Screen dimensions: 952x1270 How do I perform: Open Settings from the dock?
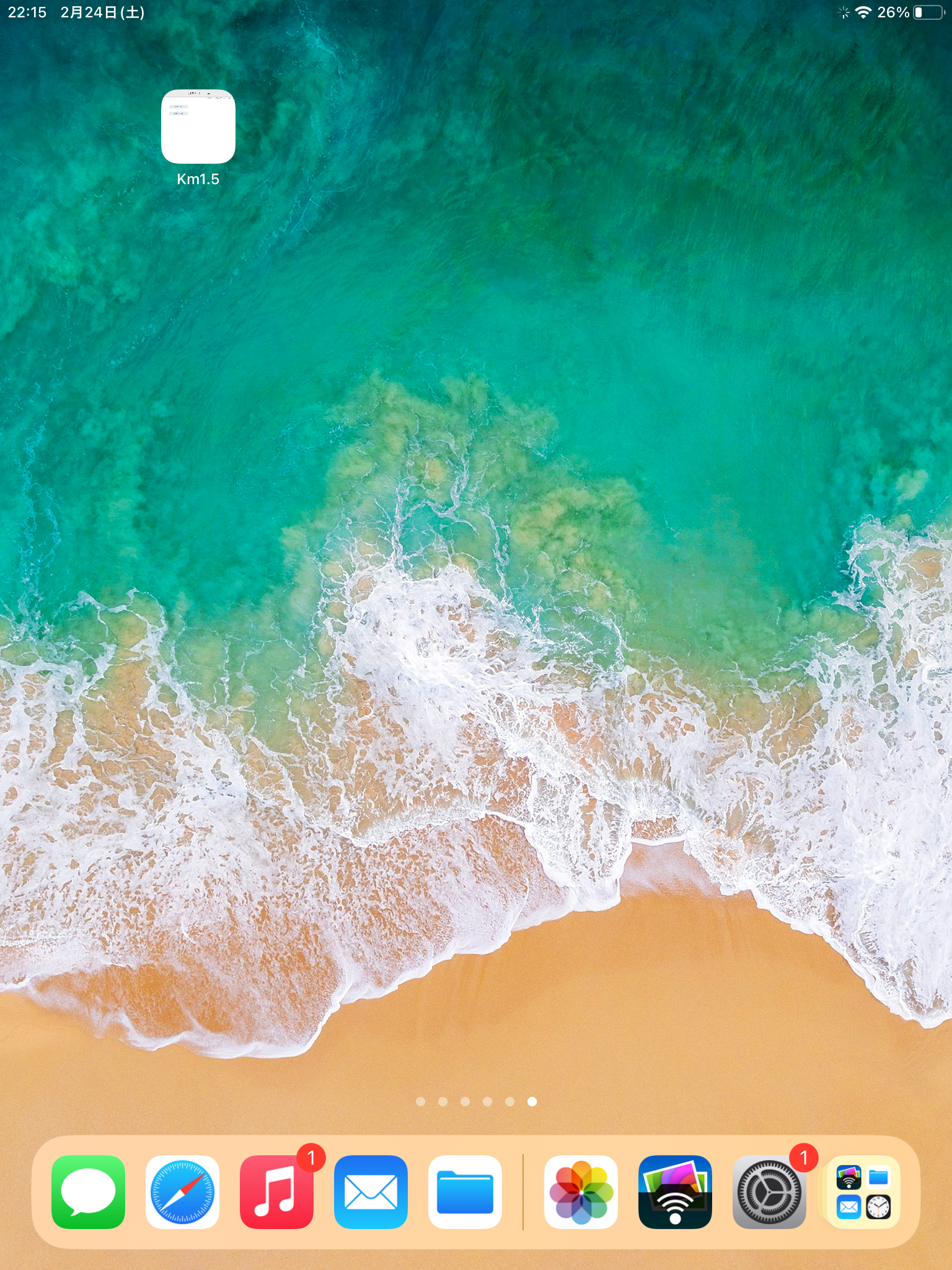coord(769,1191)
